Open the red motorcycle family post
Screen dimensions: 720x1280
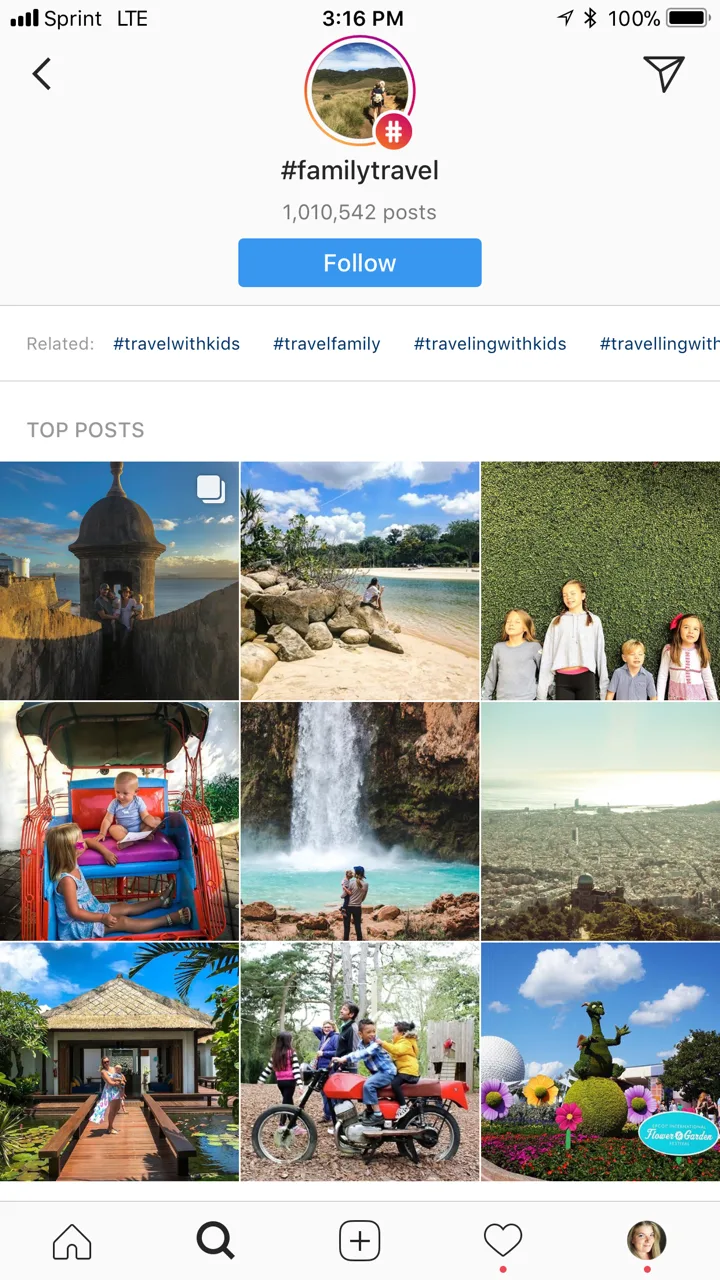(x=360, y=1061)
